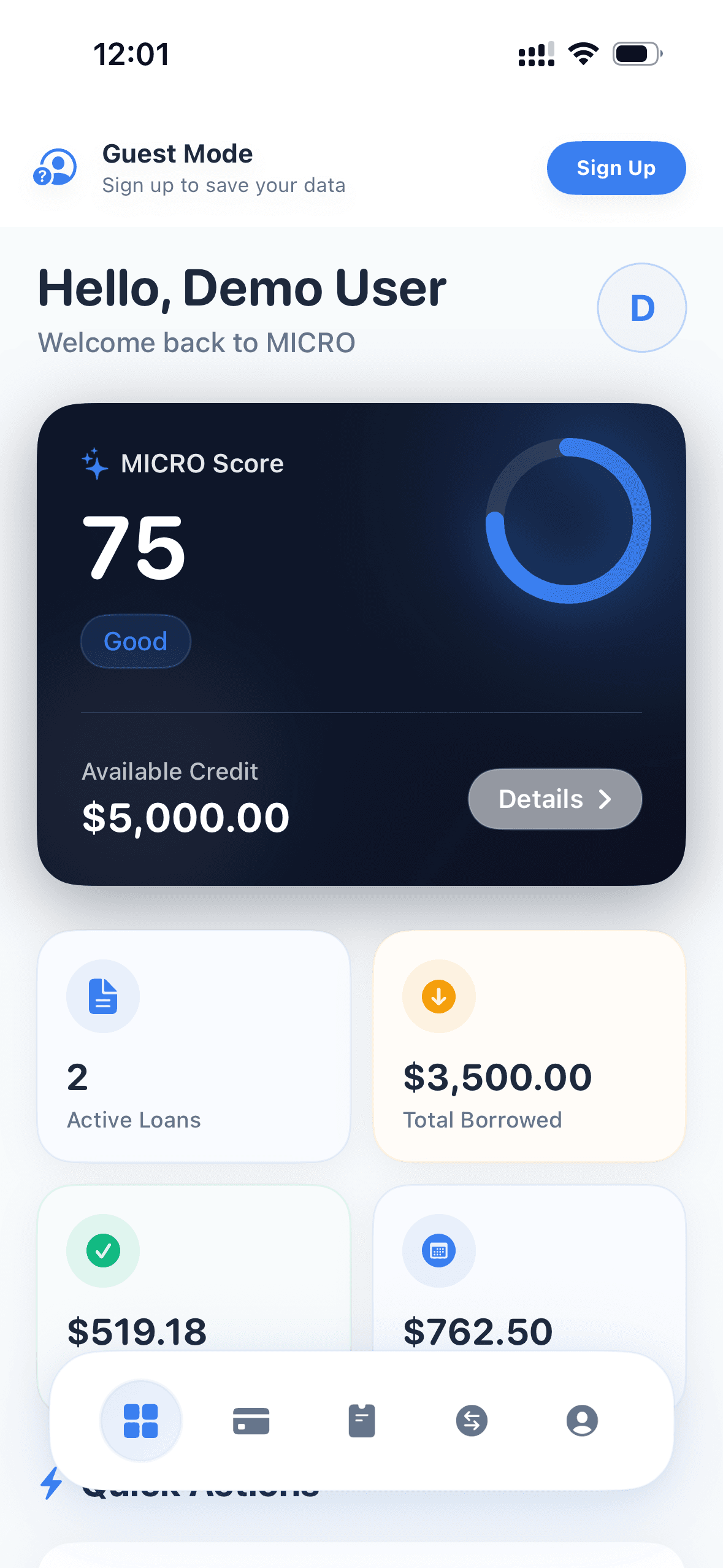Tap the Sign Up button
The height and width of the screenshot is (1568, 723).
click(x=616, y=168)
